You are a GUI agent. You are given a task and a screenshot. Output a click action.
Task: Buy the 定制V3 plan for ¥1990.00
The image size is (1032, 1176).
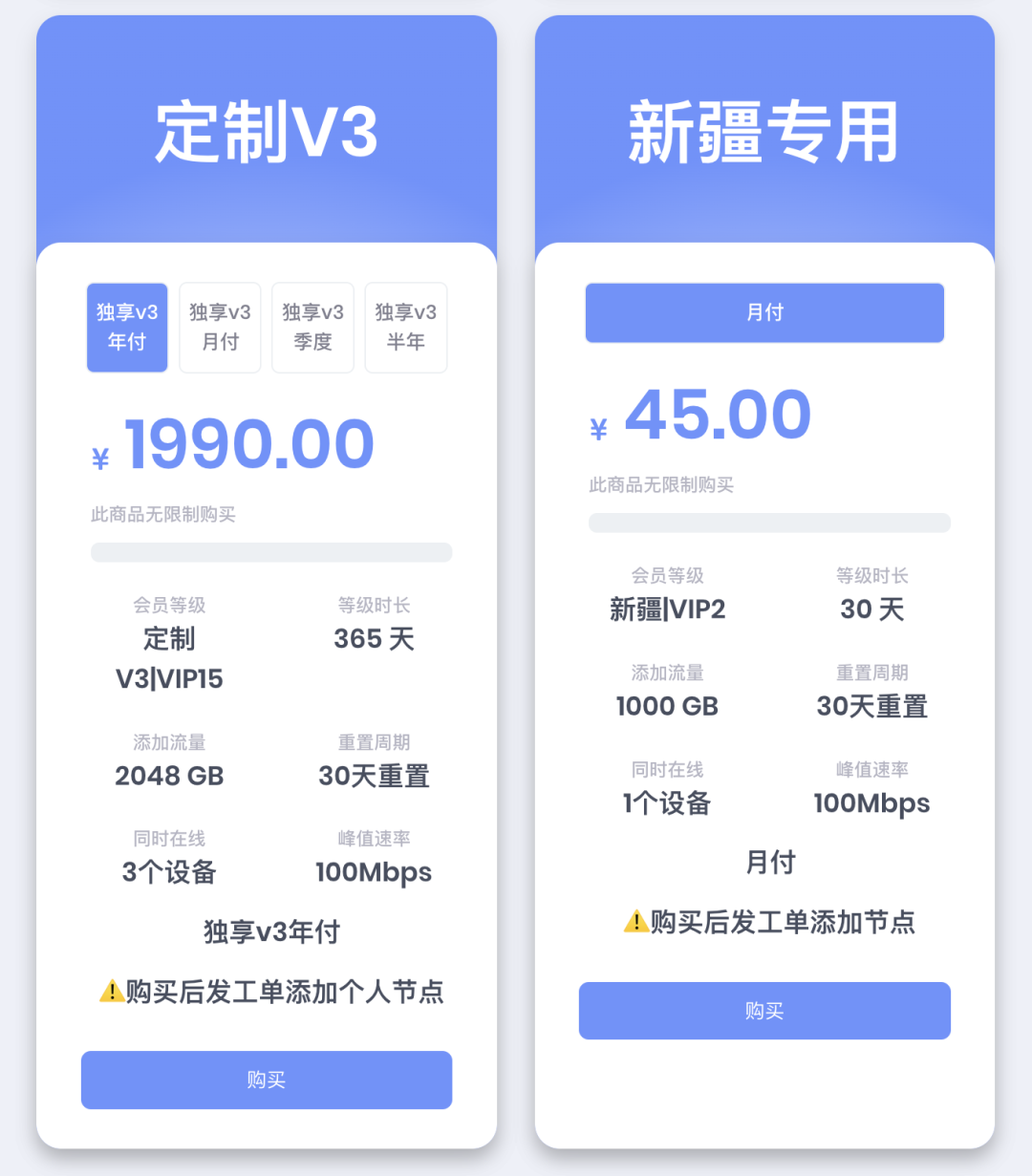(267, 1080)
